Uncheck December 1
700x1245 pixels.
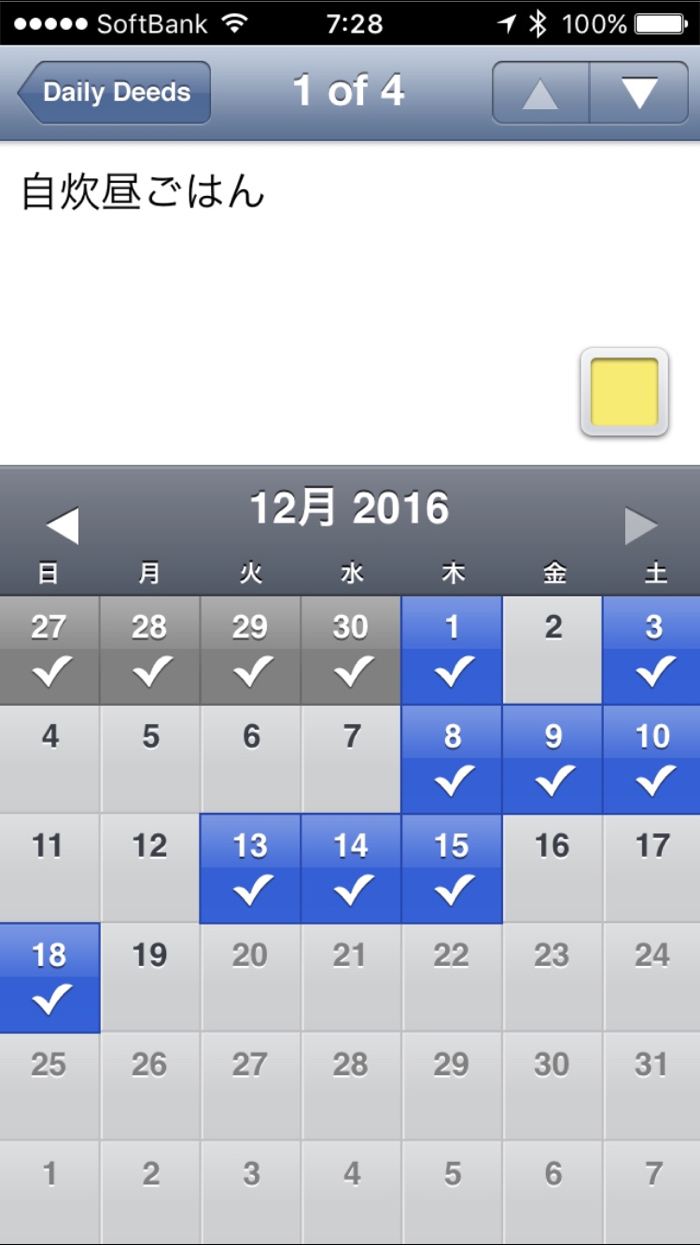pyautogui.click(x=452, y=651)
